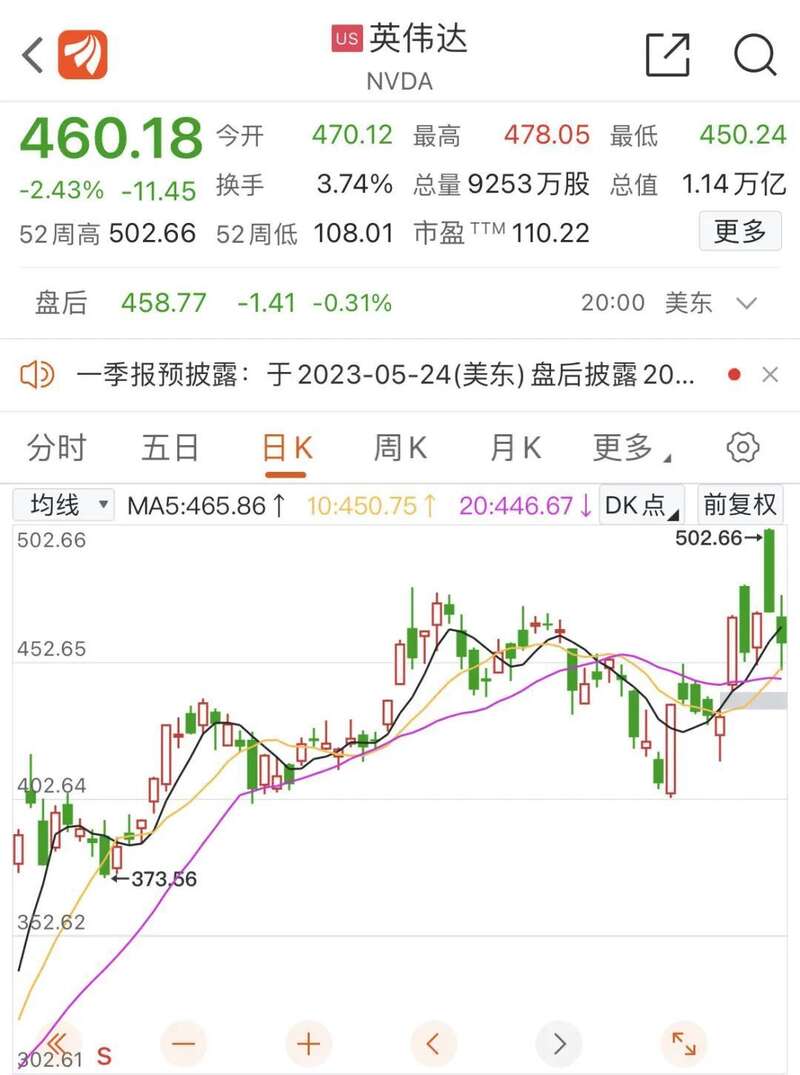Open the 均线 indicator dropdown

tap(63, 505)
